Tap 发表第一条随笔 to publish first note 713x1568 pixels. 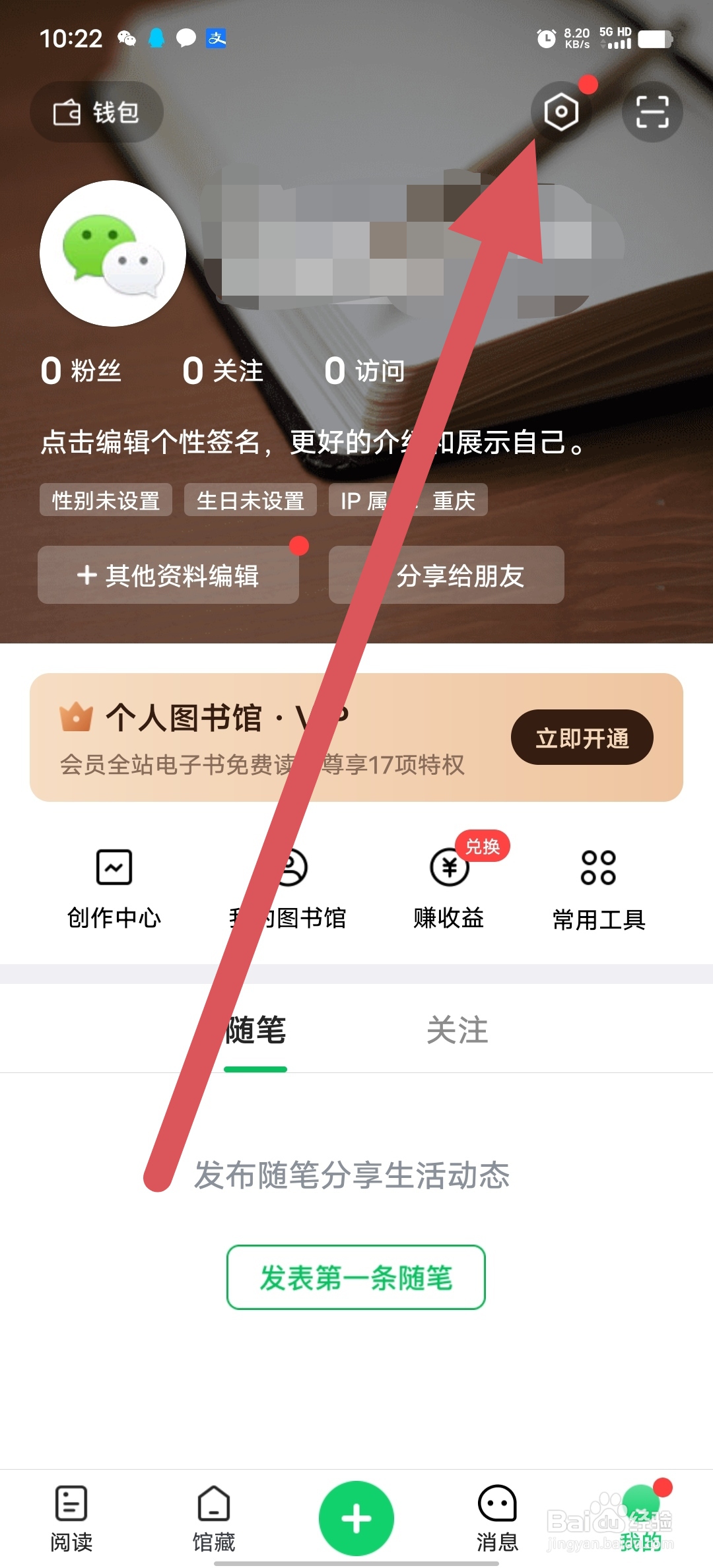pyautogui.click(x=356, y=1276)
